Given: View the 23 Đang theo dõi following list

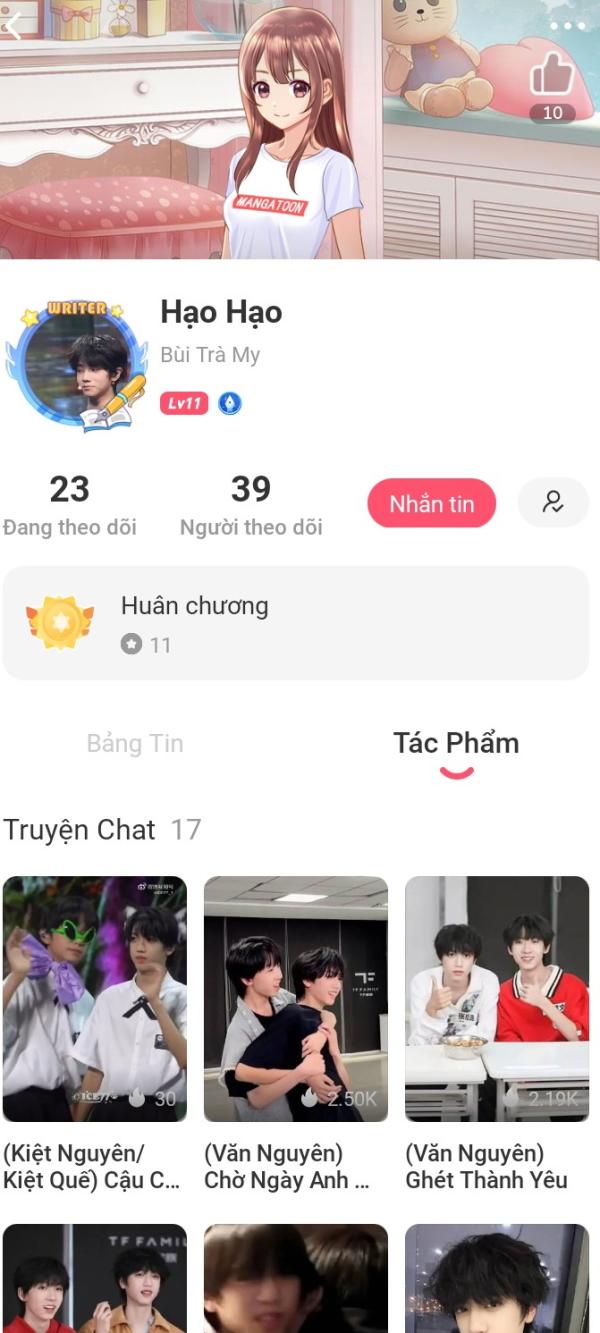Looking at the screenshot, I should tap(70, 504).
